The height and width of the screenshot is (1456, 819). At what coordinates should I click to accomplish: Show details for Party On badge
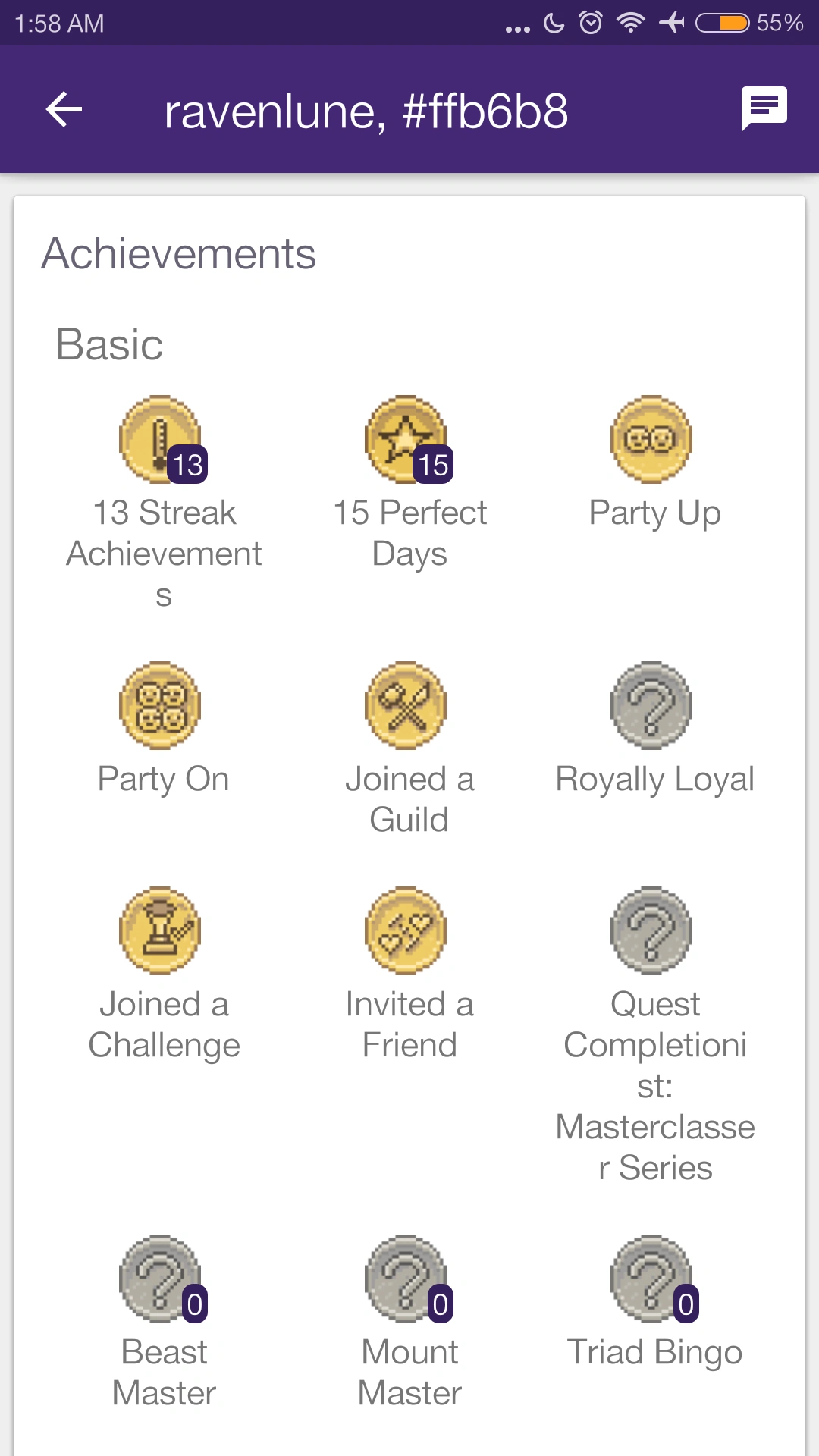(x=161, y=706)
